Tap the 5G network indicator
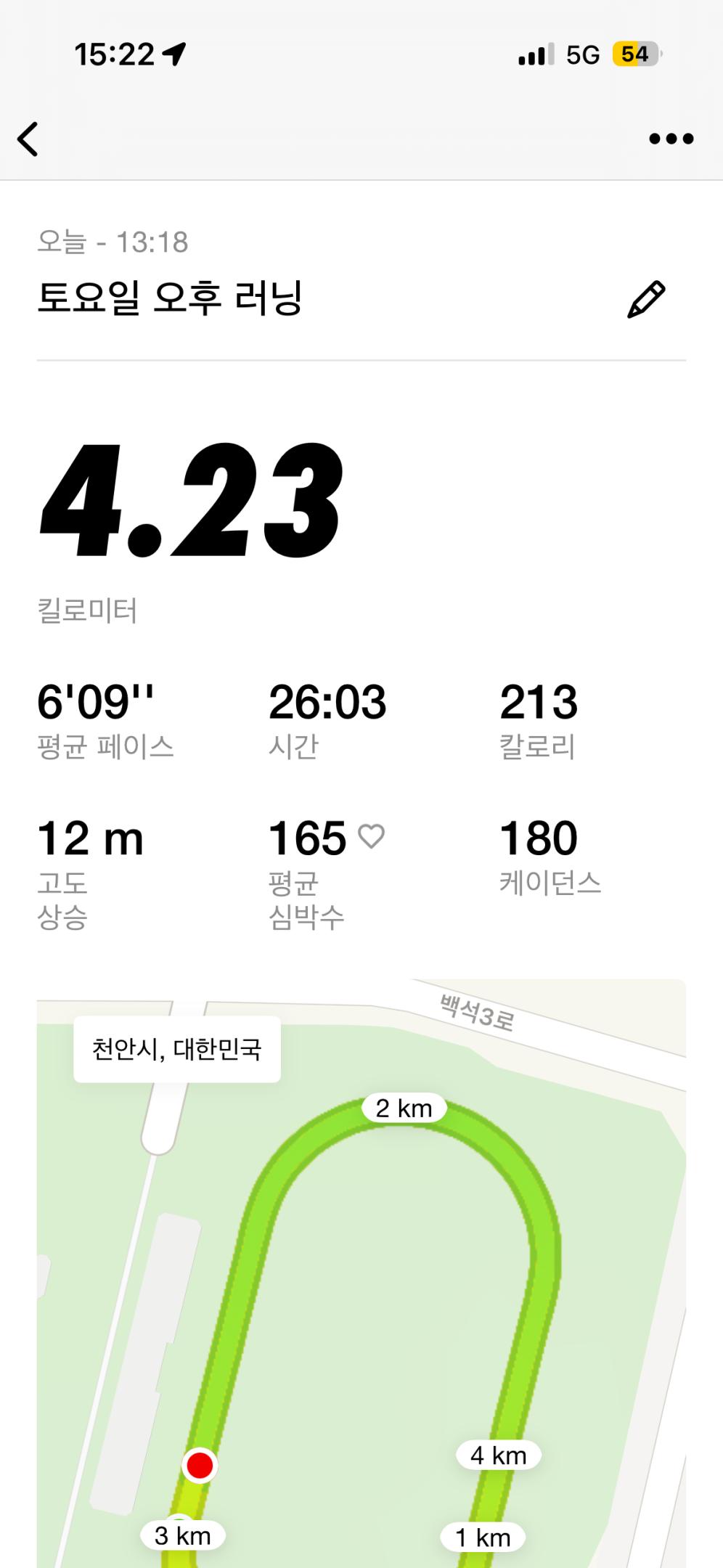The height and width of the screenshot is (1568, 723). 581,54
